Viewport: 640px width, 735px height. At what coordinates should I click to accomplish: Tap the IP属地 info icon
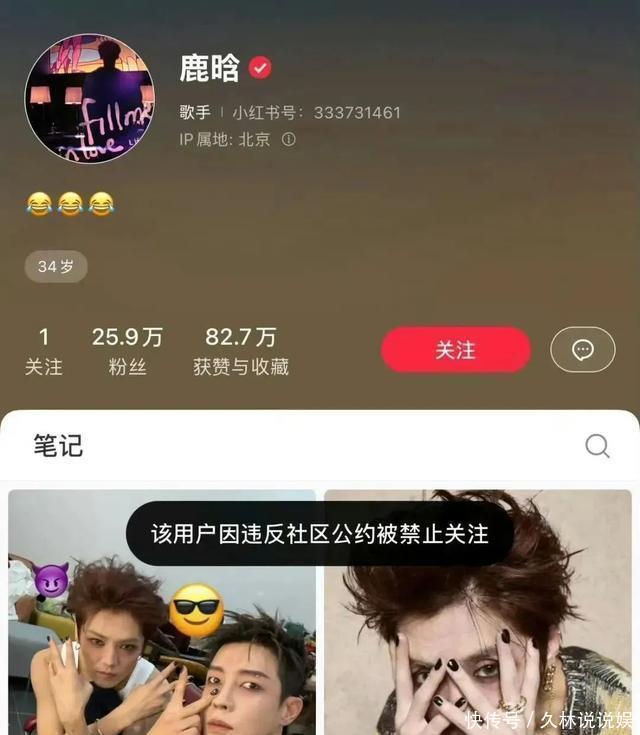[x=289, y=140]
